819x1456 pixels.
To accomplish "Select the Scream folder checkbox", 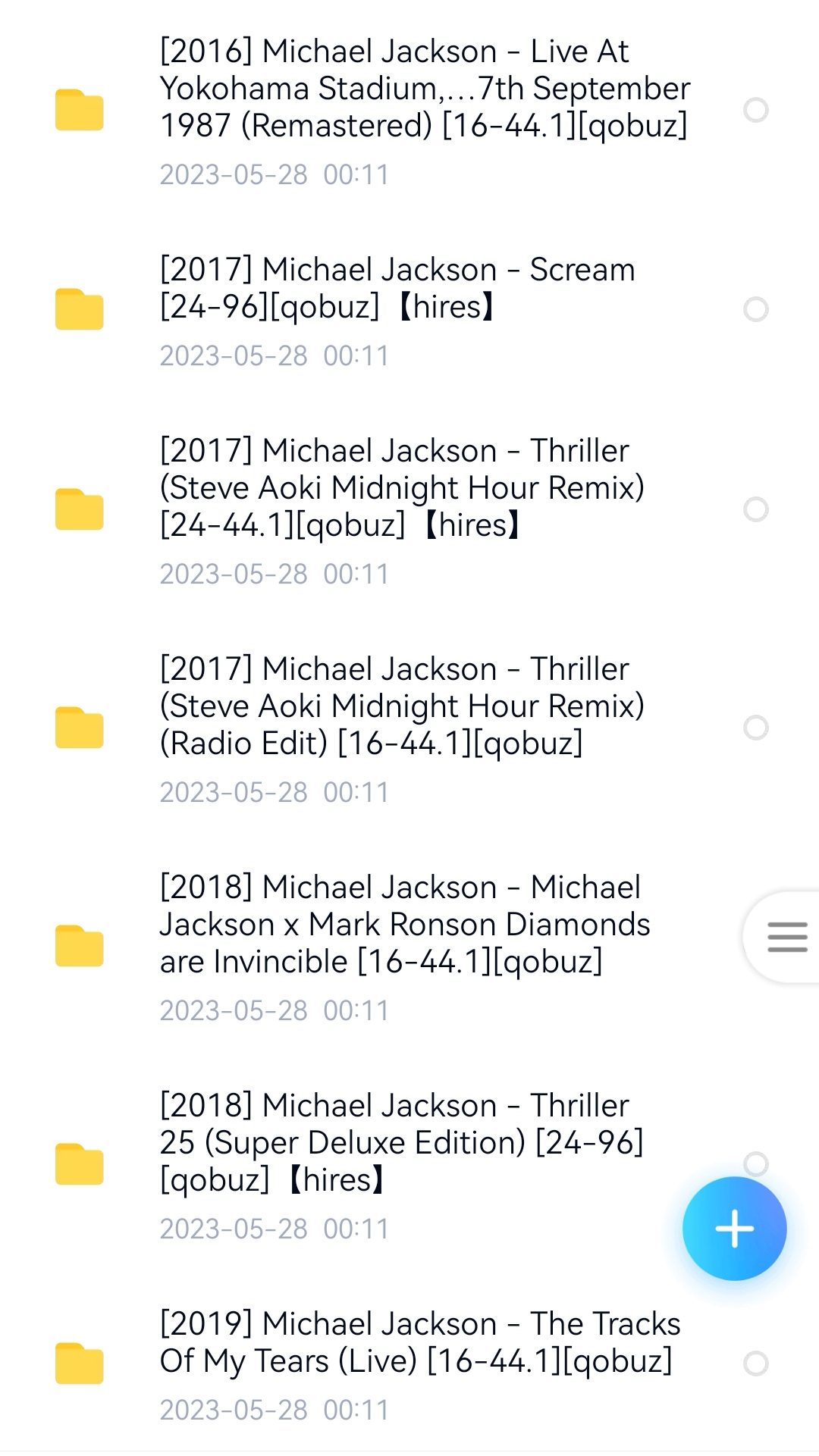I will click(x=755, y=309).
